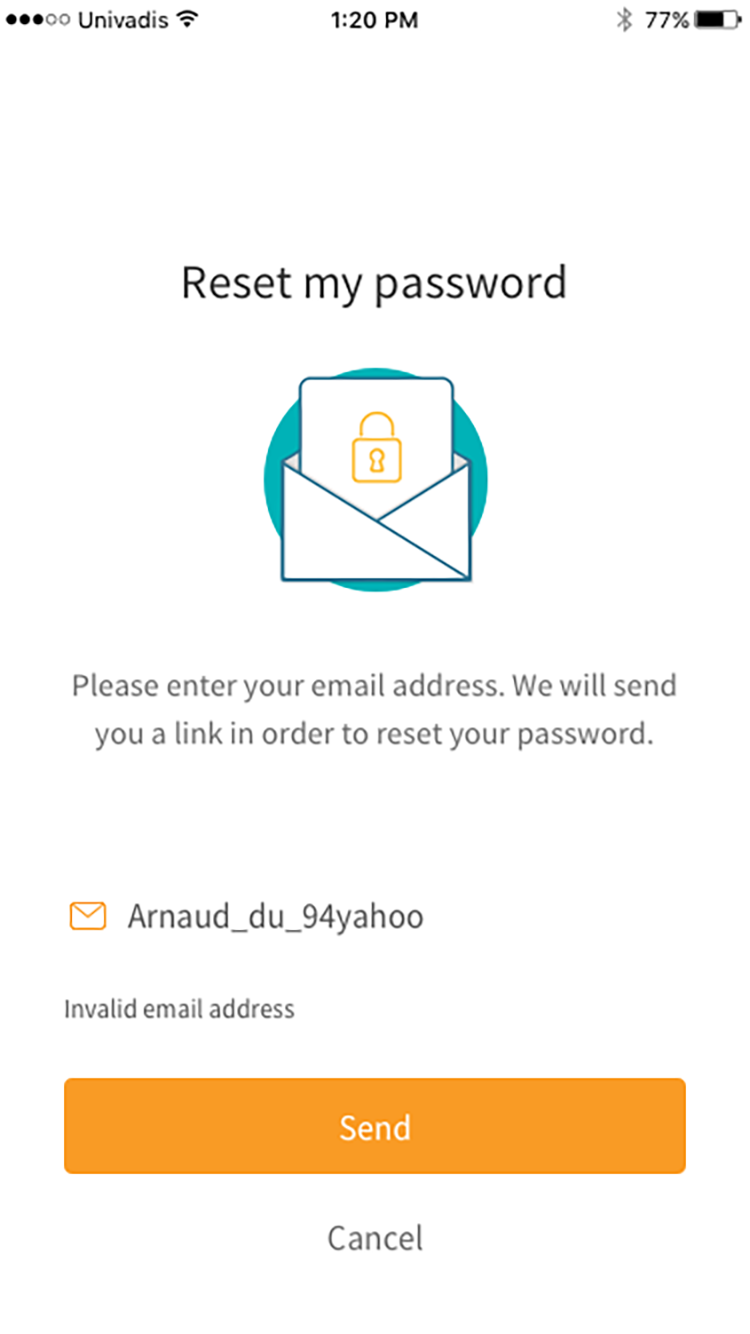
Task: Cancel the password reset
Action: (x=375, y=1238)
